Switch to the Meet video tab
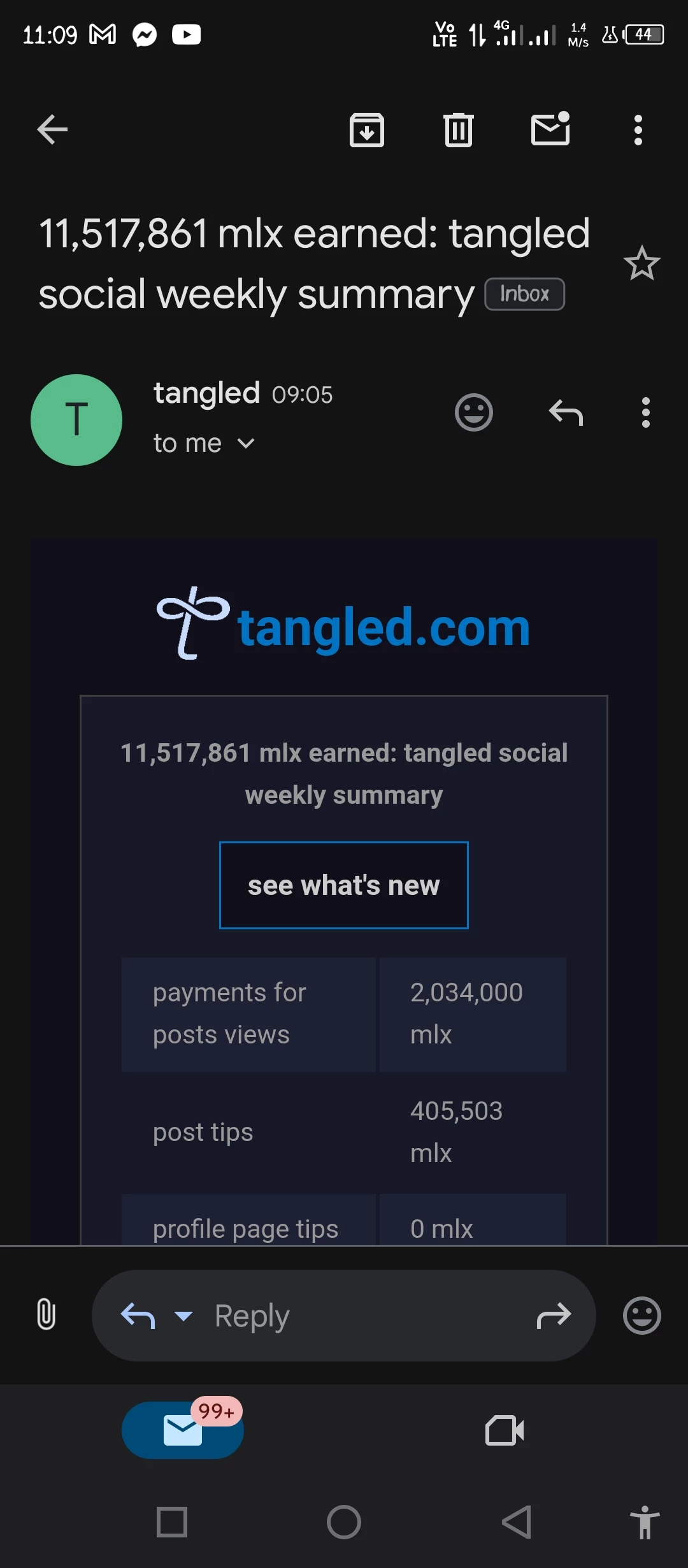Viewport: 688px width, 1568px height. pos(505,1430)
